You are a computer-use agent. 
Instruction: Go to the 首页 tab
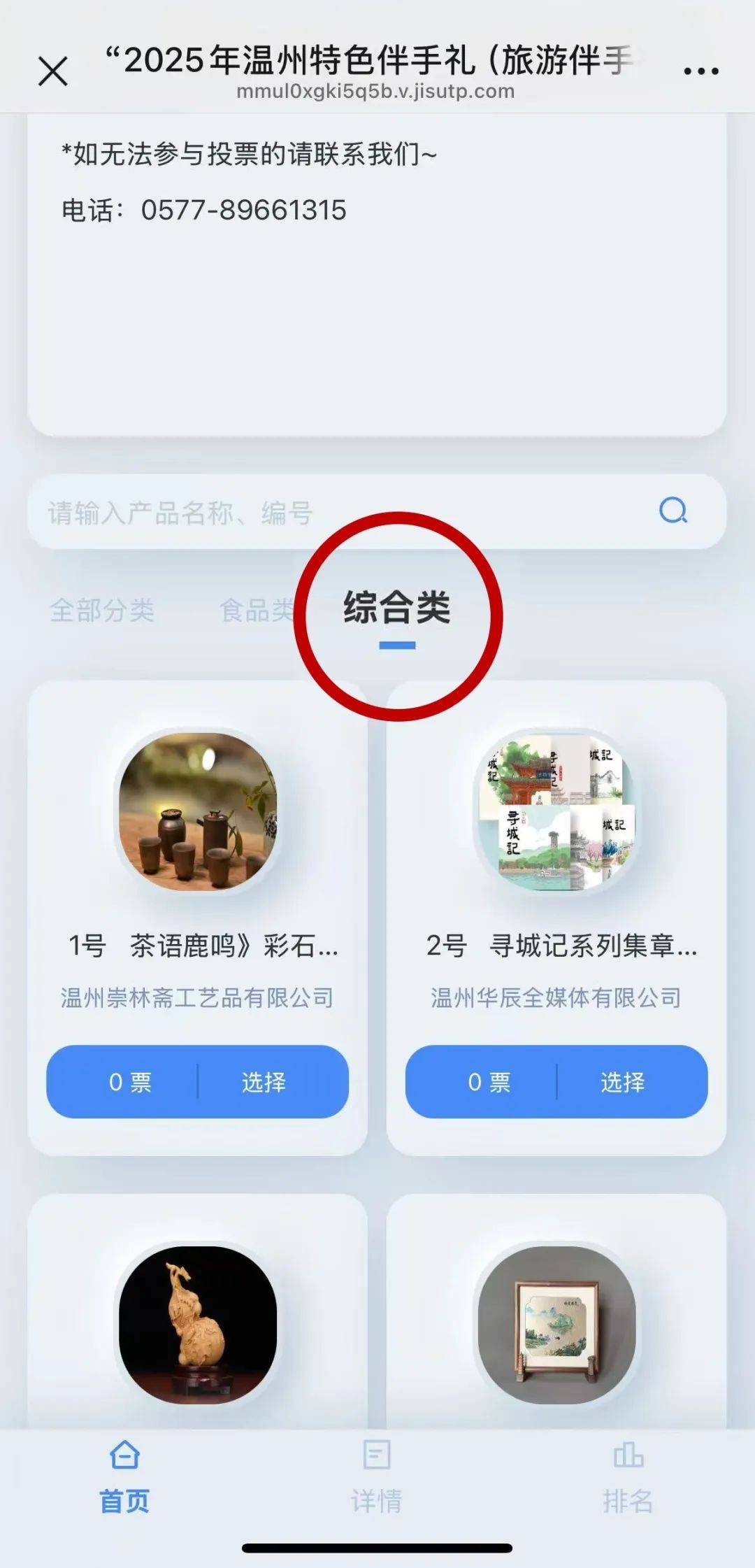tap(124, 1476)
